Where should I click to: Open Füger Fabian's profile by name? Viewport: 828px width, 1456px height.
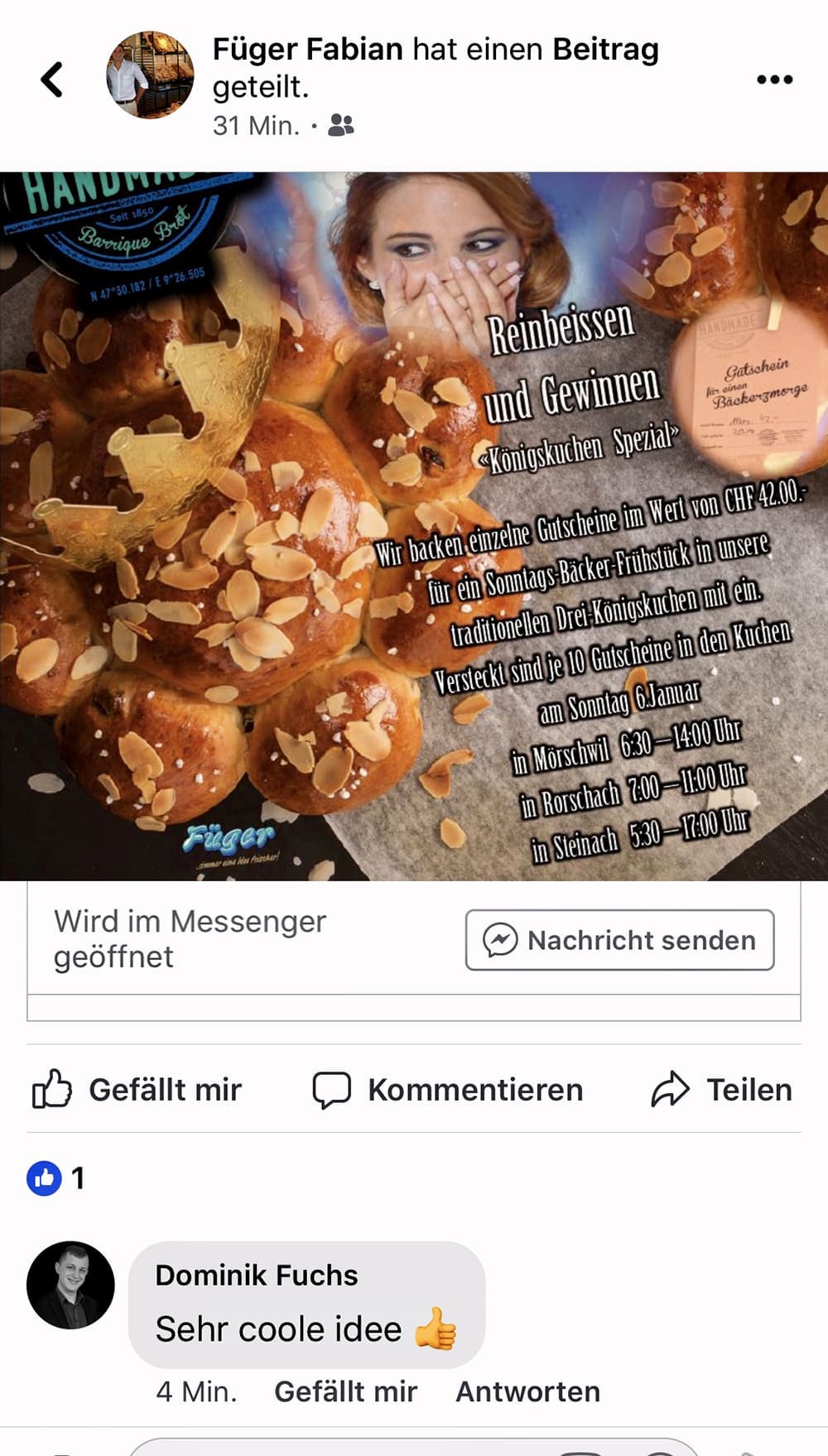pyautogui.click(x=308, y=50)
